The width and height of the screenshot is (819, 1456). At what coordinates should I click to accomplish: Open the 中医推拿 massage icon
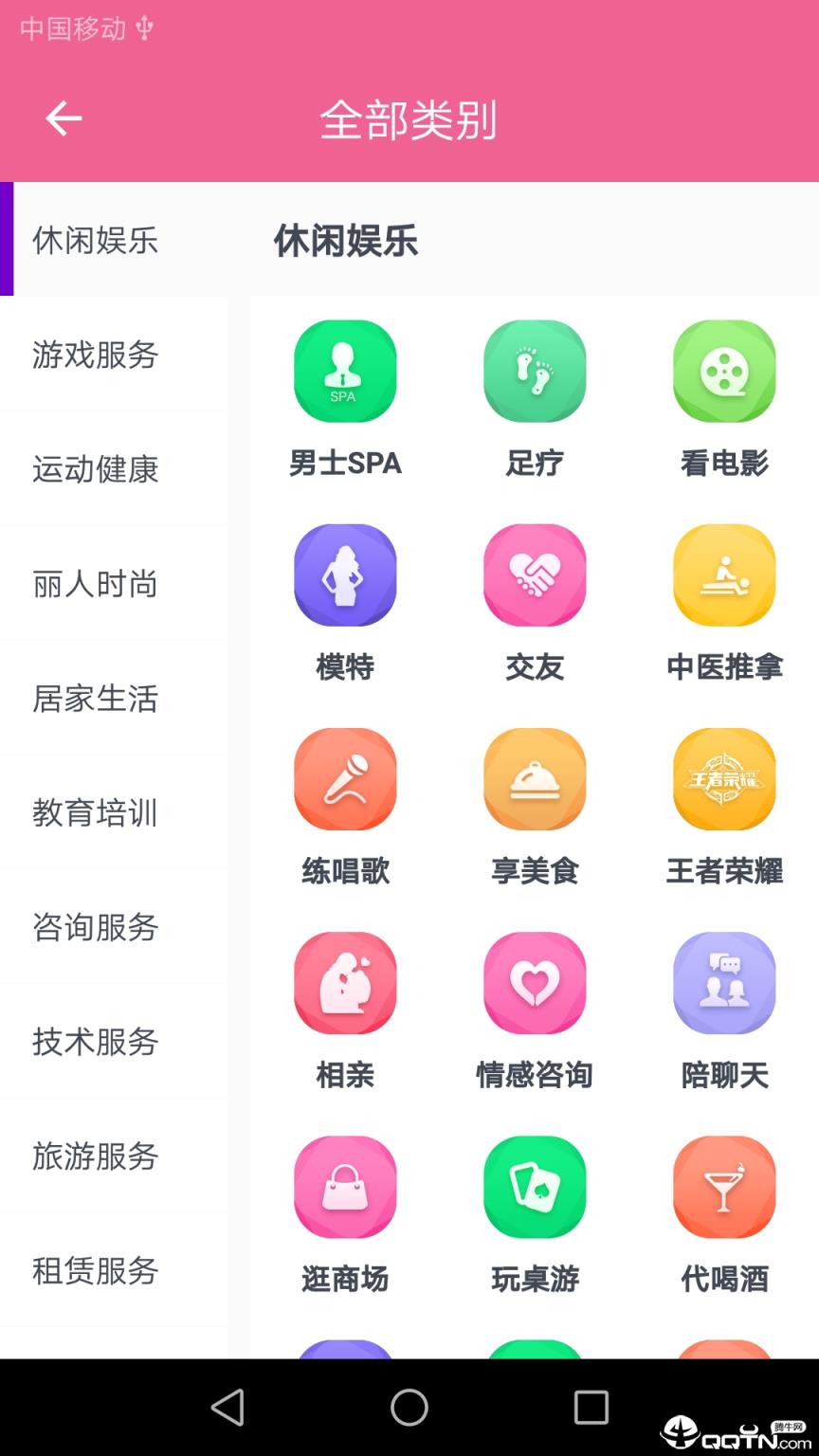point(724,575)
